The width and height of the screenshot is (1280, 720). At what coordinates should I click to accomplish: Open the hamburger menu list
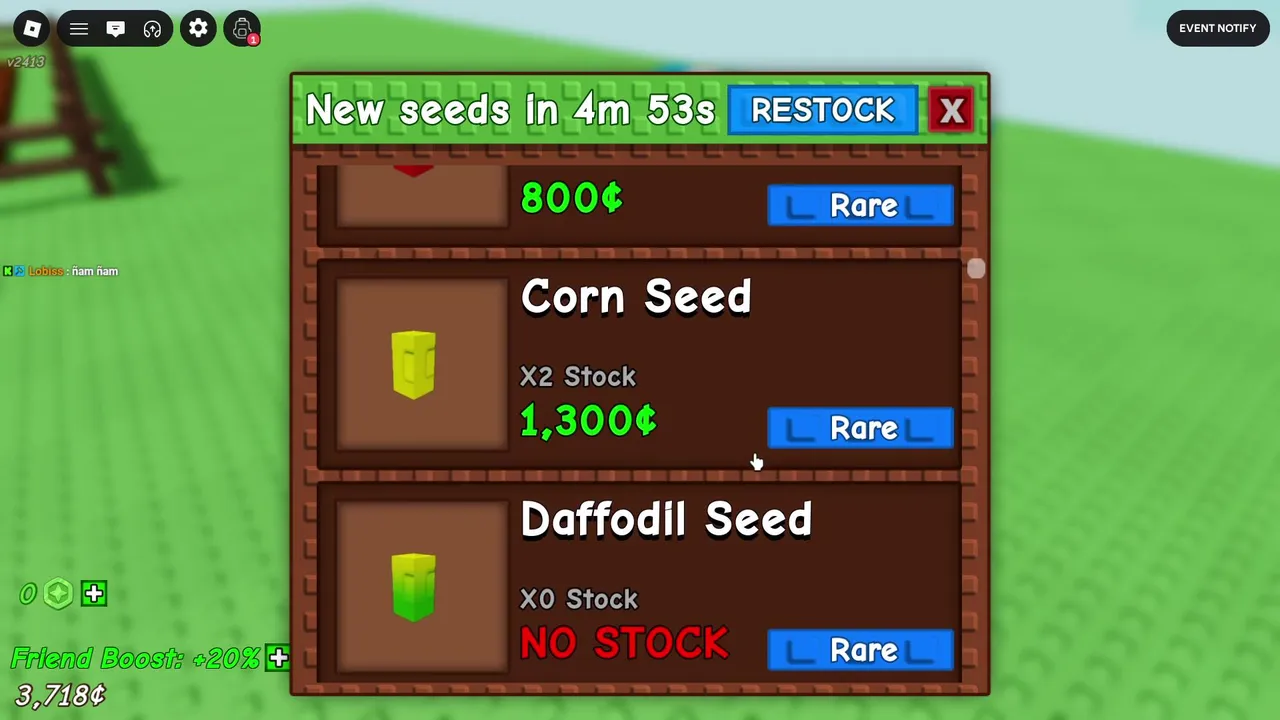(x=79, y=29)
